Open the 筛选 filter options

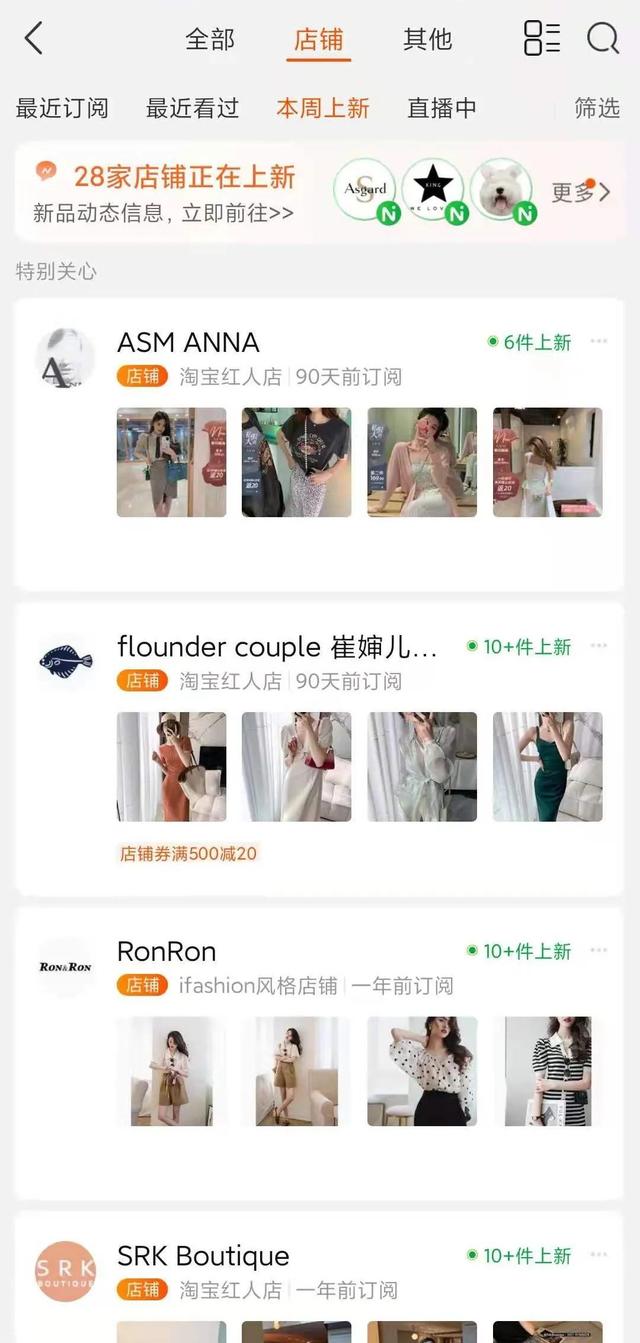(596, 108)
